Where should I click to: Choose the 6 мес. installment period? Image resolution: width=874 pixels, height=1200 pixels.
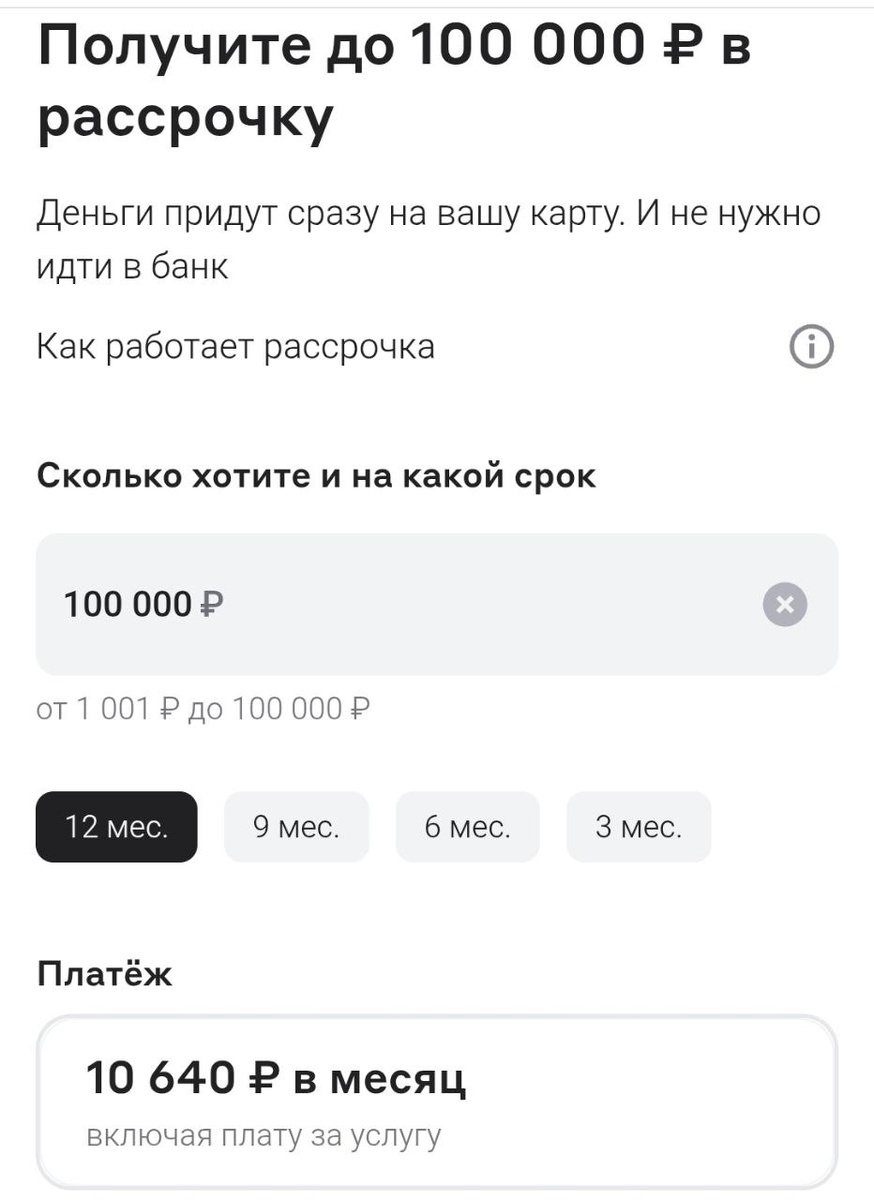pyautogui.click(x=467, y=826)
